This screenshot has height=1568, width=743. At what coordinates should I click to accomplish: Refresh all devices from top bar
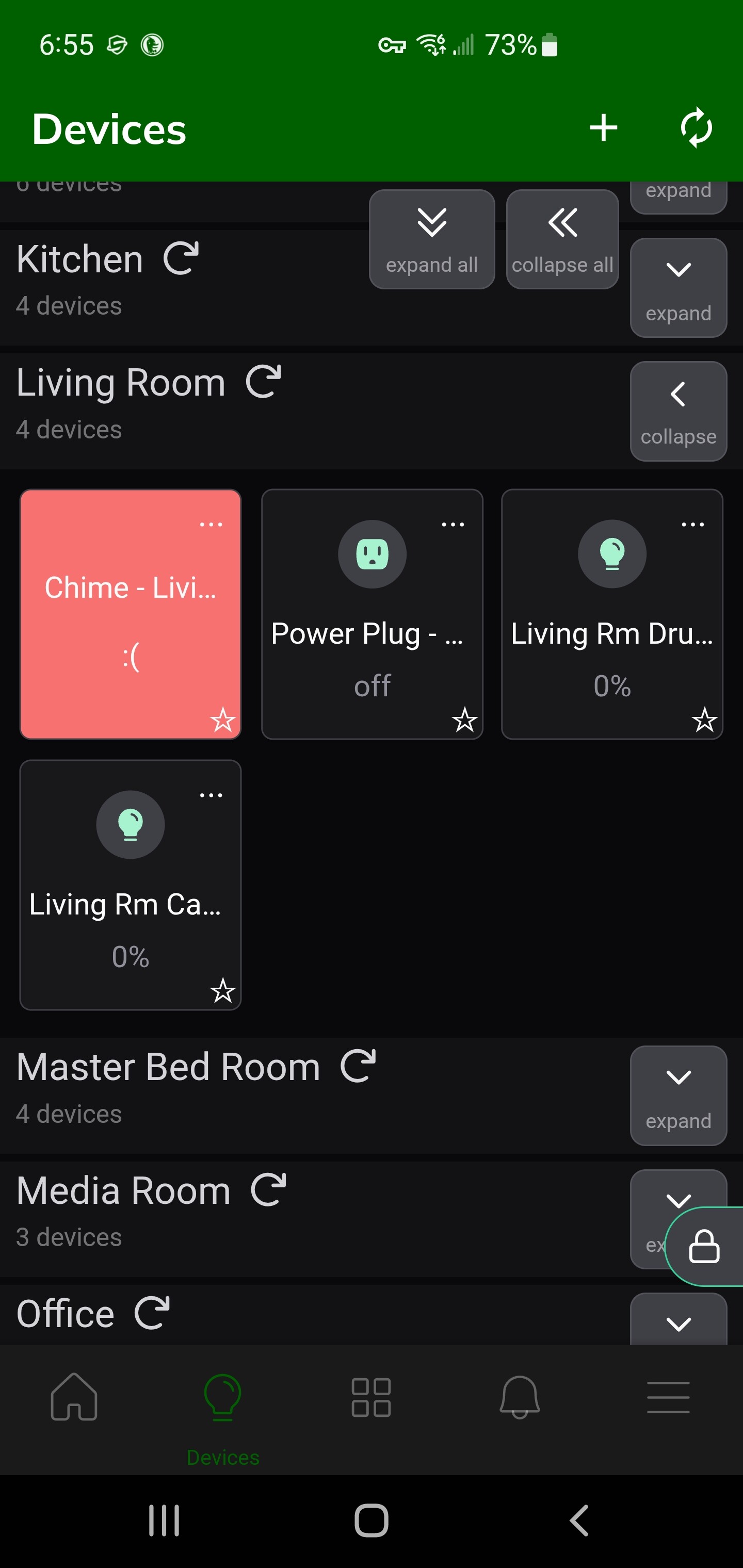click(x=696, y=128)
